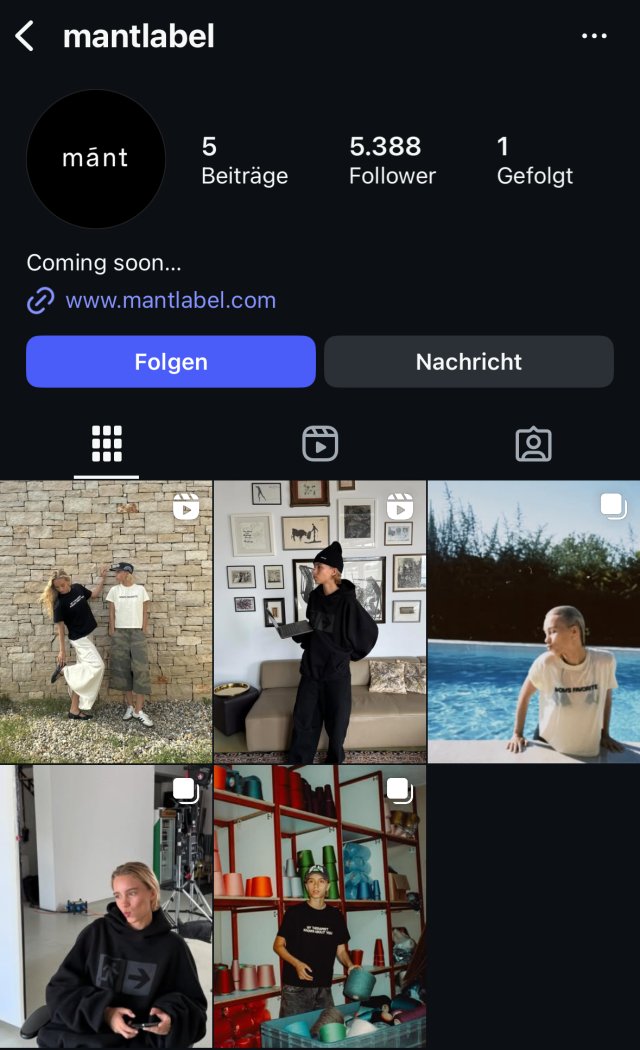The height and width of the screenshot is (1050, 640).
Task: Open the post with colorful yarn shelves
Action: click(x=320, y=907)
